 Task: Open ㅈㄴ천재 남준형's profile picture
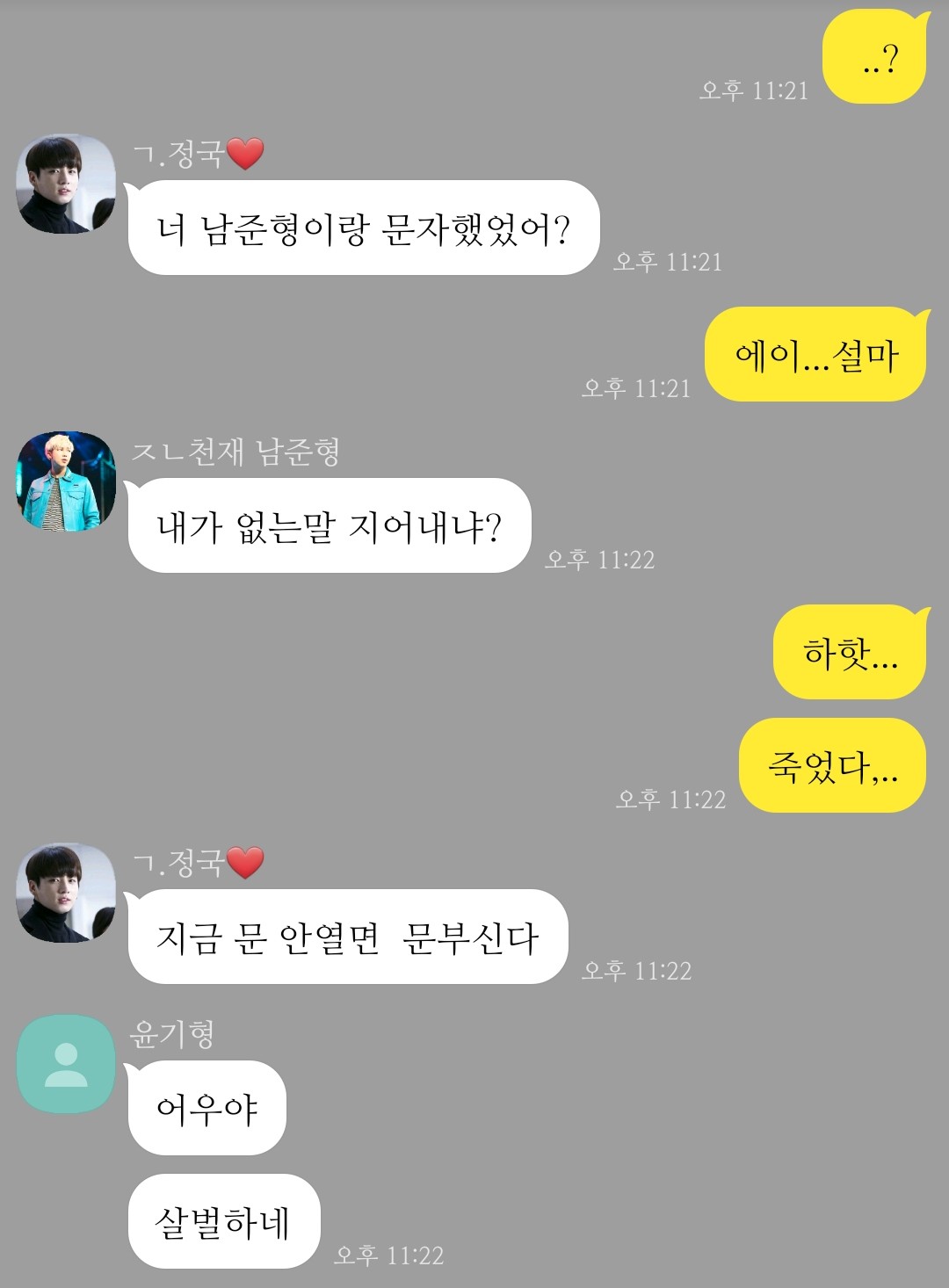[x=66, y=481]
